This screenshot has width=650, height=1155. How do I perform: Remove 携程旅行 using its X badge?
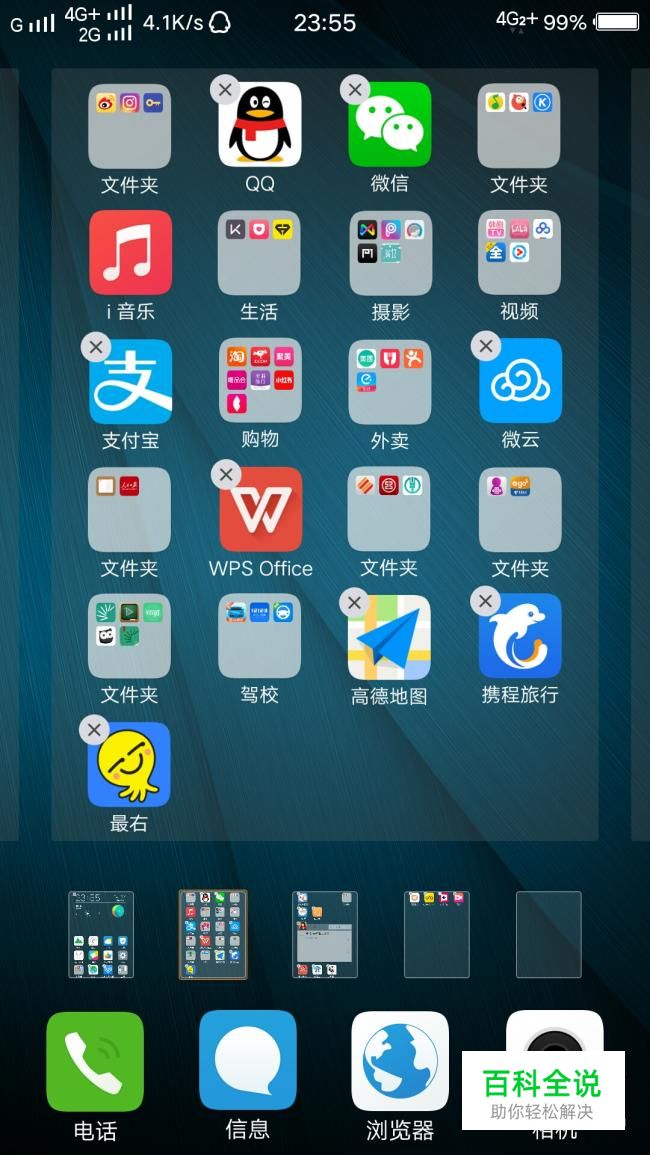(x=486, y=601)
